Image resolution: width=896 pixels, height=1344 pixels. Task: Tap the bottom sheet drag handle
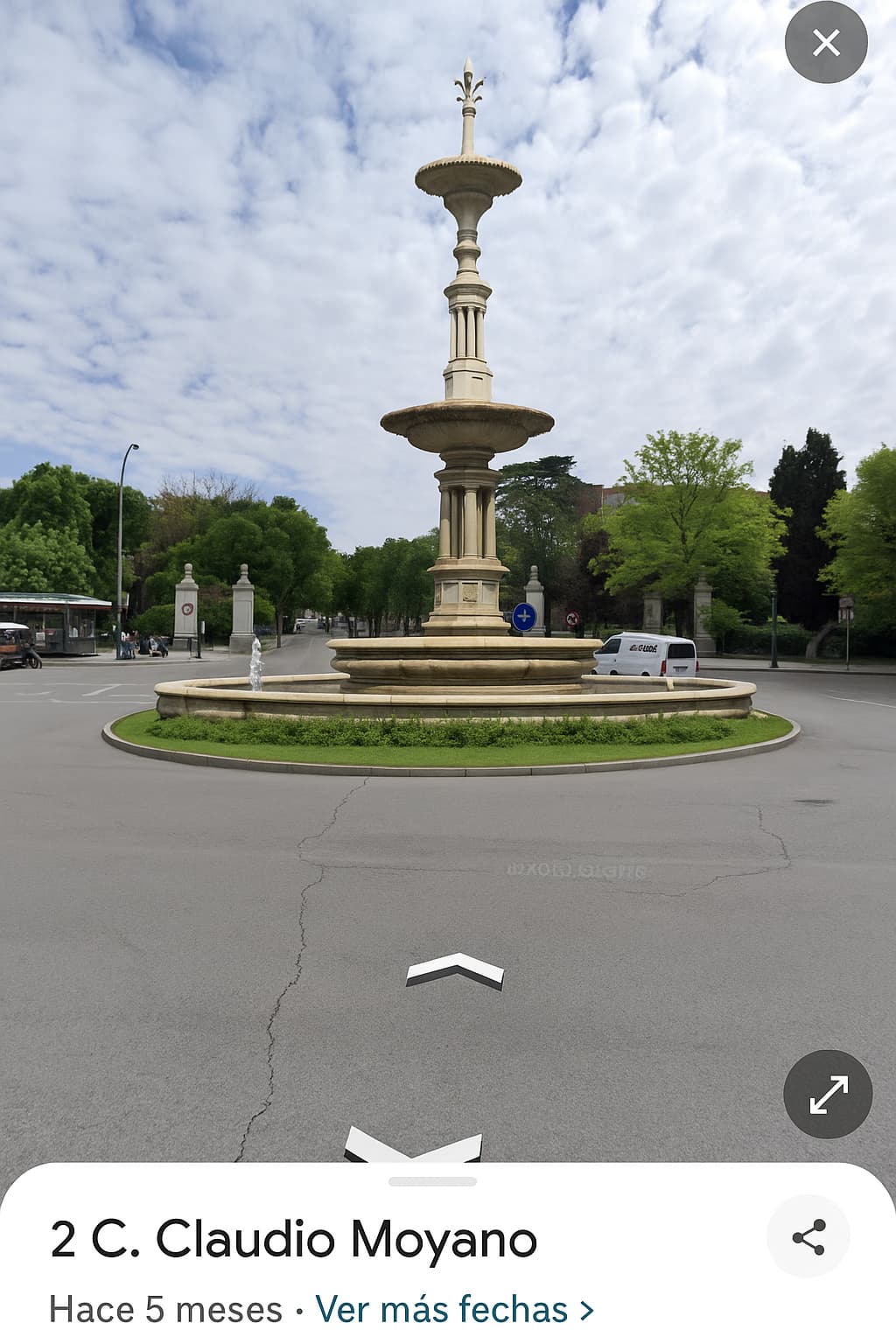(x=432, y=1181)
